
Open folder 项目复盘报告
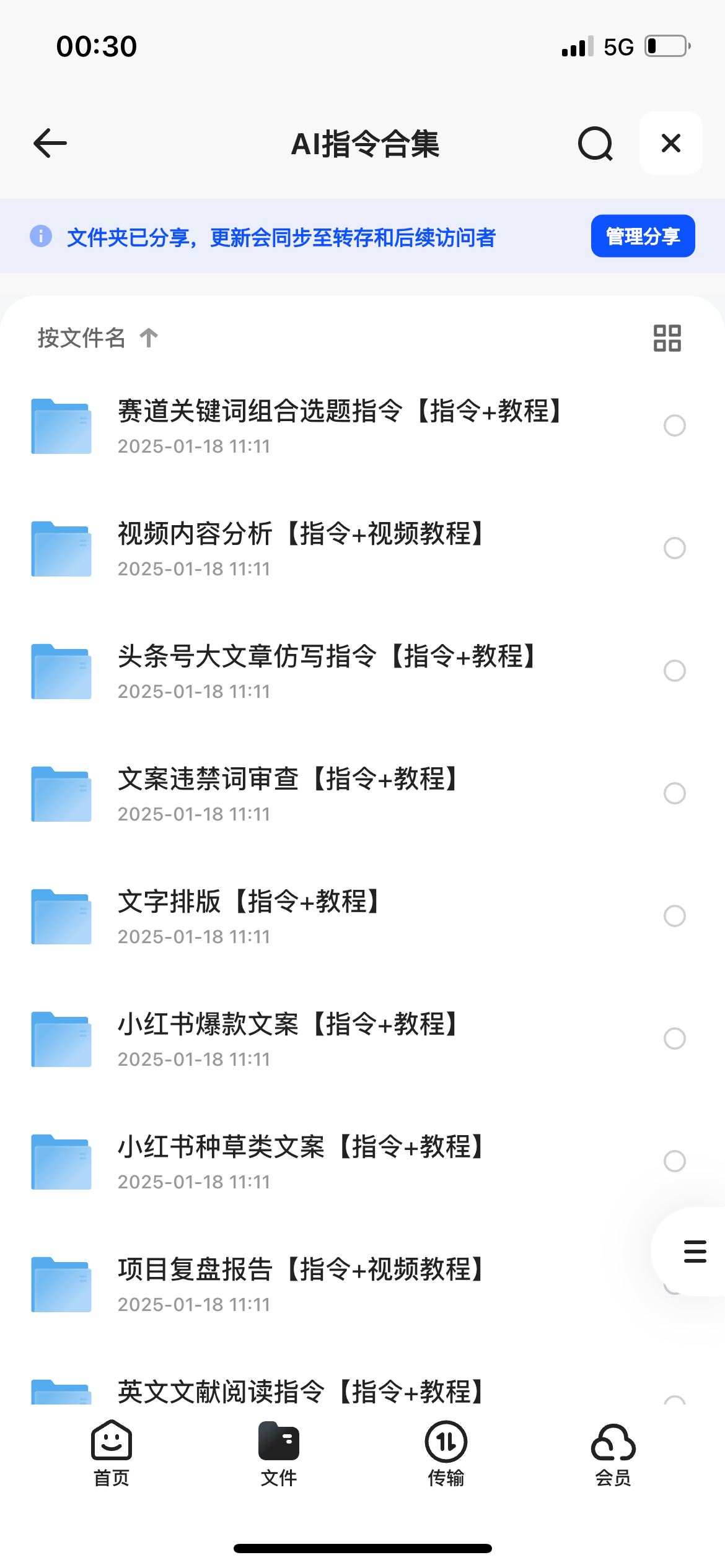362,1284
